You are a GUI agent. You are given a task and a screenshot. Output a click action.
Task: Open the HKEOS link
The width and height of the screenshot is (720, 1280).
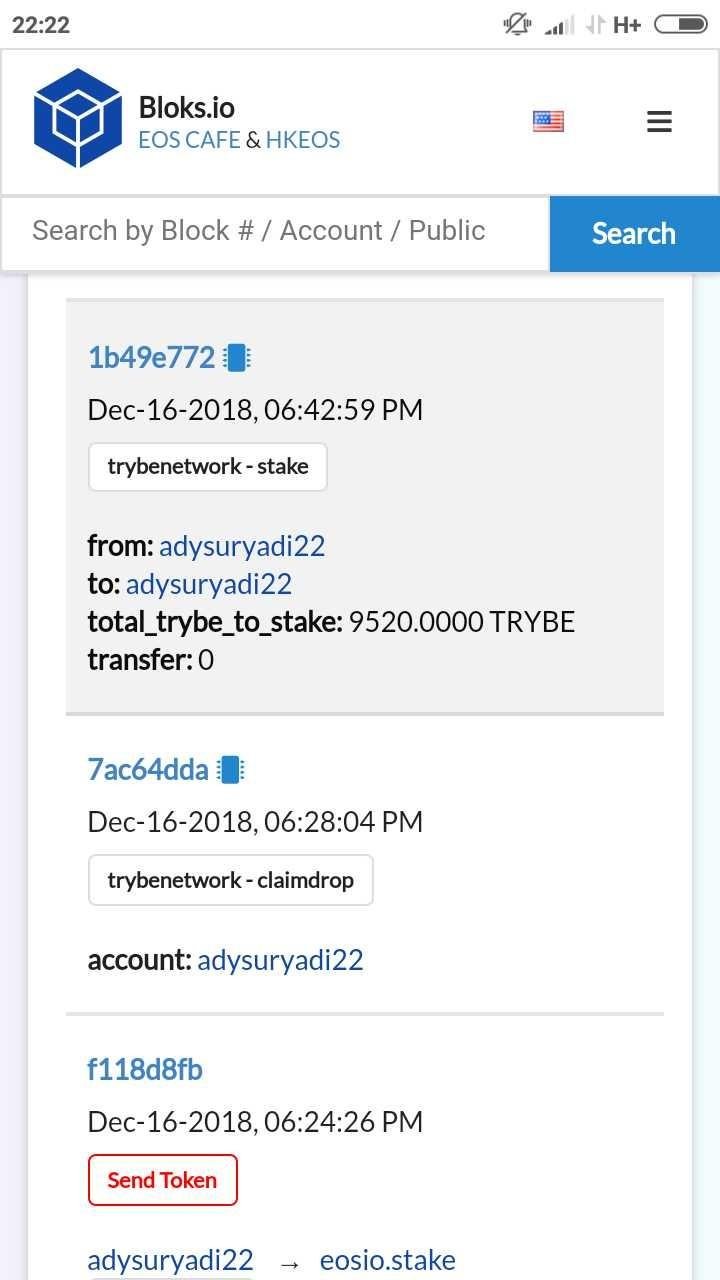click(x=303, y=140)
